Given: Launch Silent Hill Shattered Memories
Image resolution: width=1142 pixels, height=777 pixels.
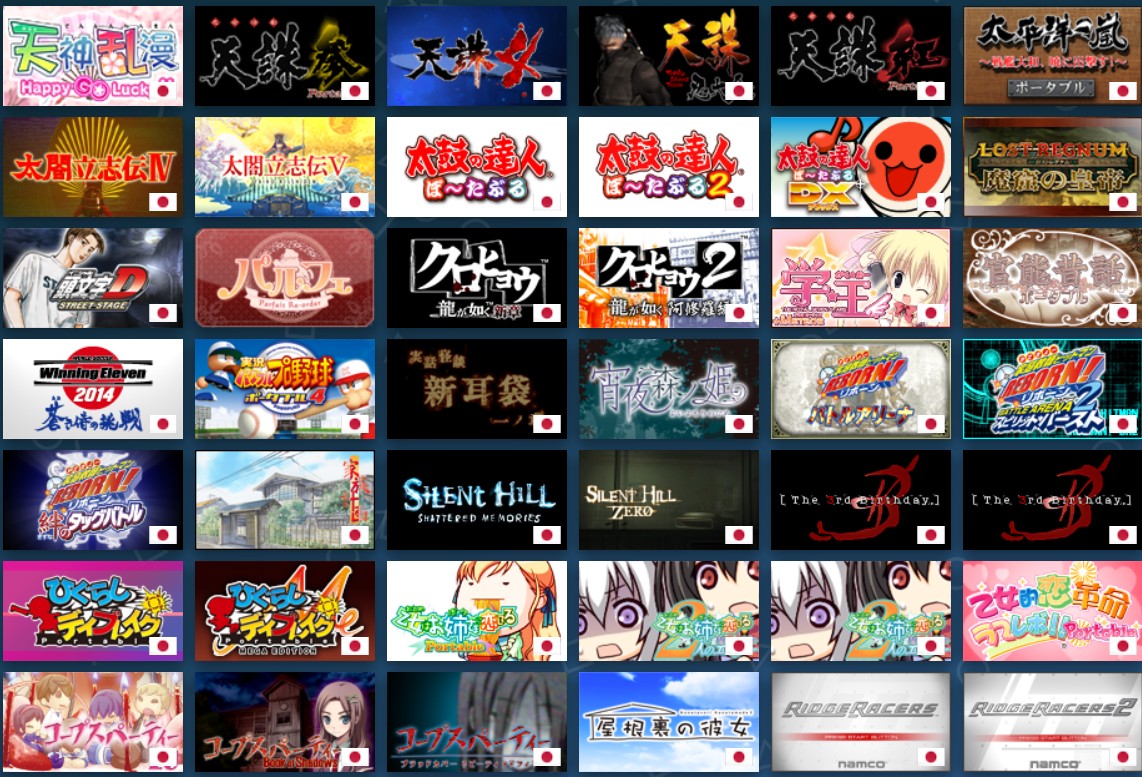Looking at the screenshot, I should point(476,500).
